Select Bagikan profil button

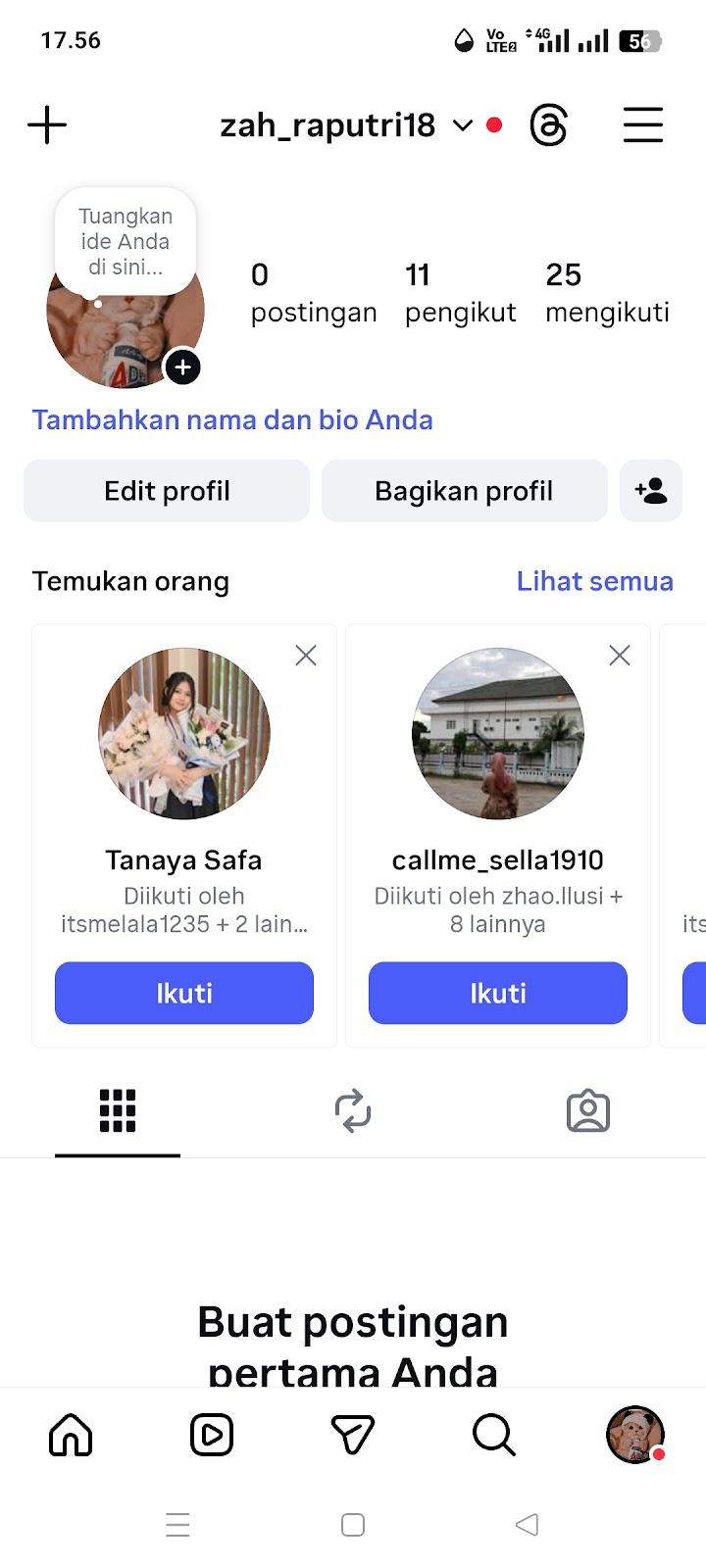464,491
